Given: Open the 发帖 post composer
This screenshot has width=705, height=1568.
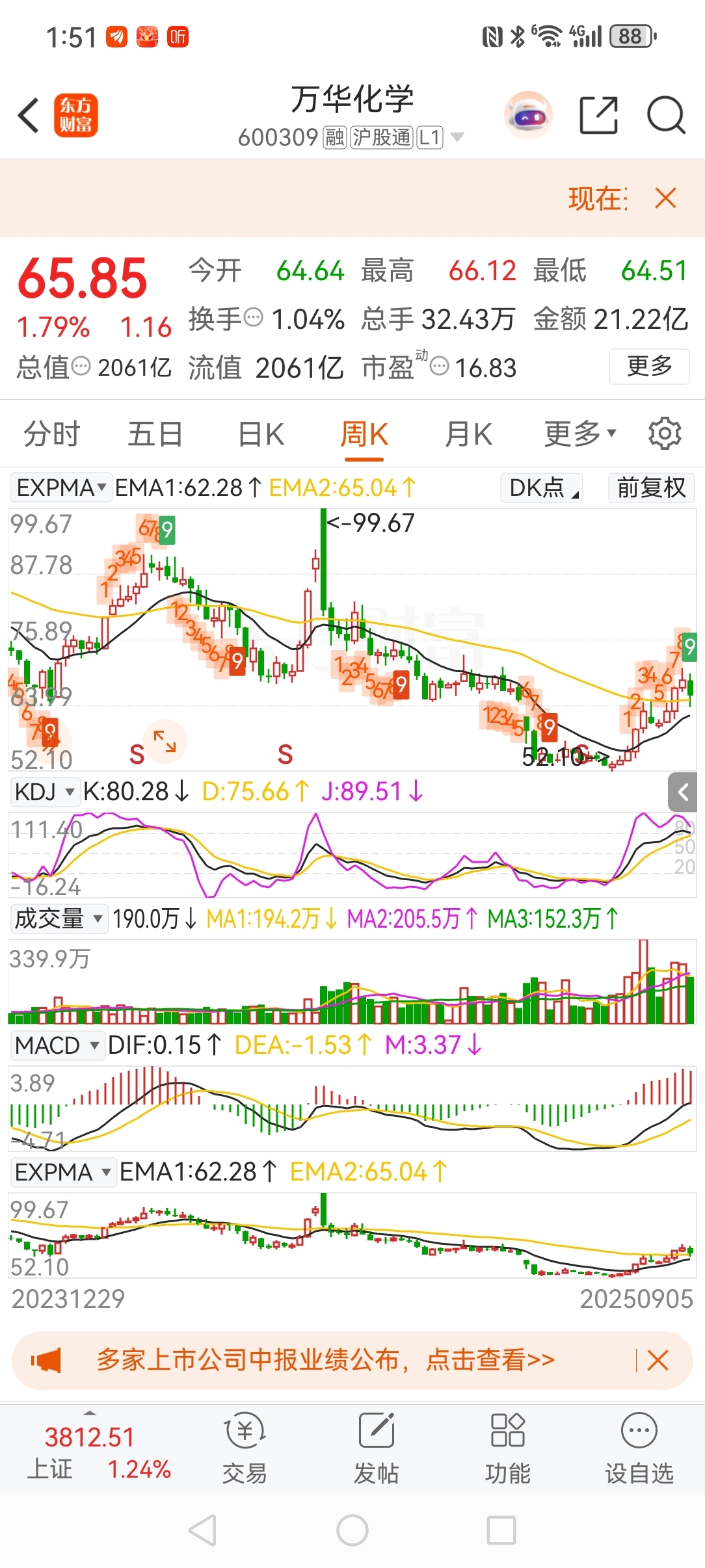Looking at the screenshot, I should tap(377, 1448).
